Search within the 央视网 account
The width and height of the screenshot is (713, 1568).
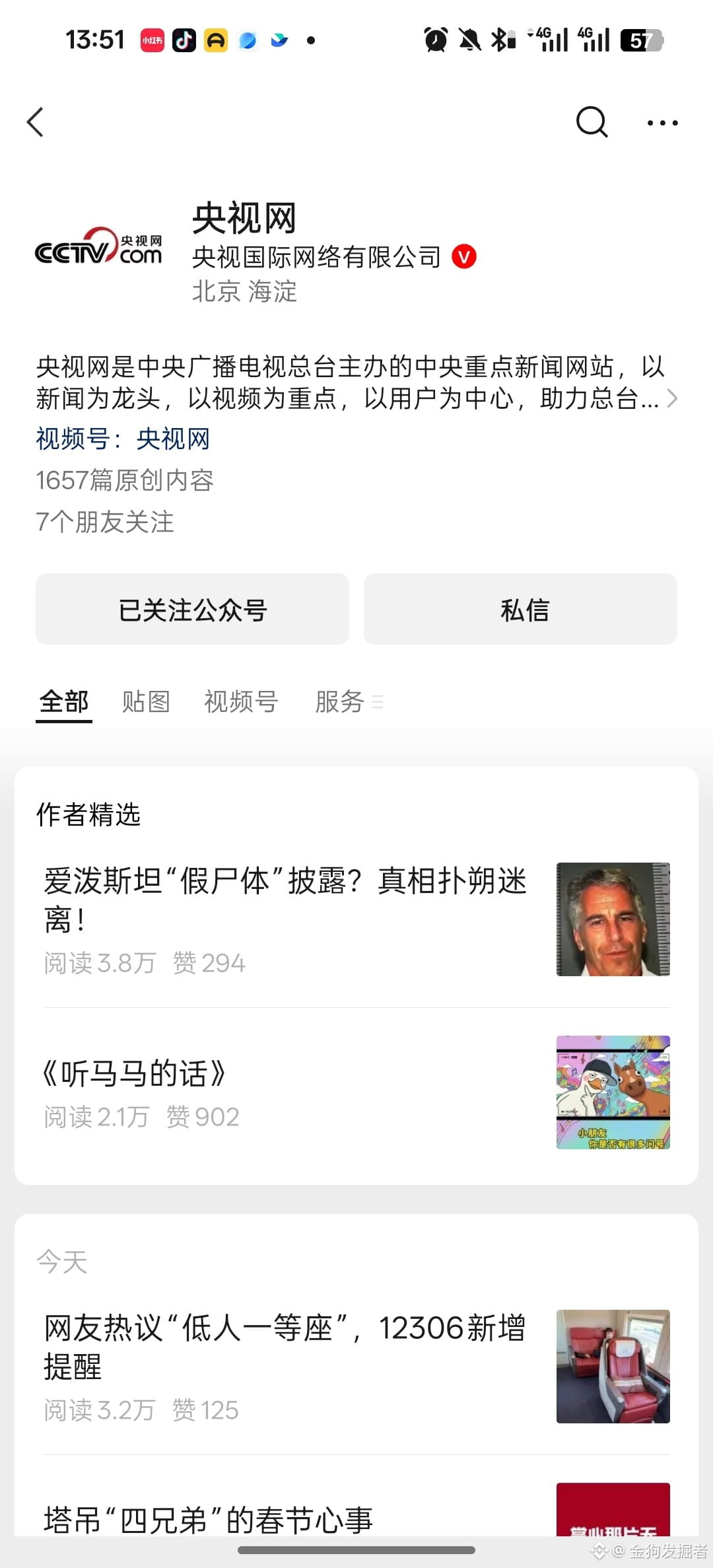point(591,122)
